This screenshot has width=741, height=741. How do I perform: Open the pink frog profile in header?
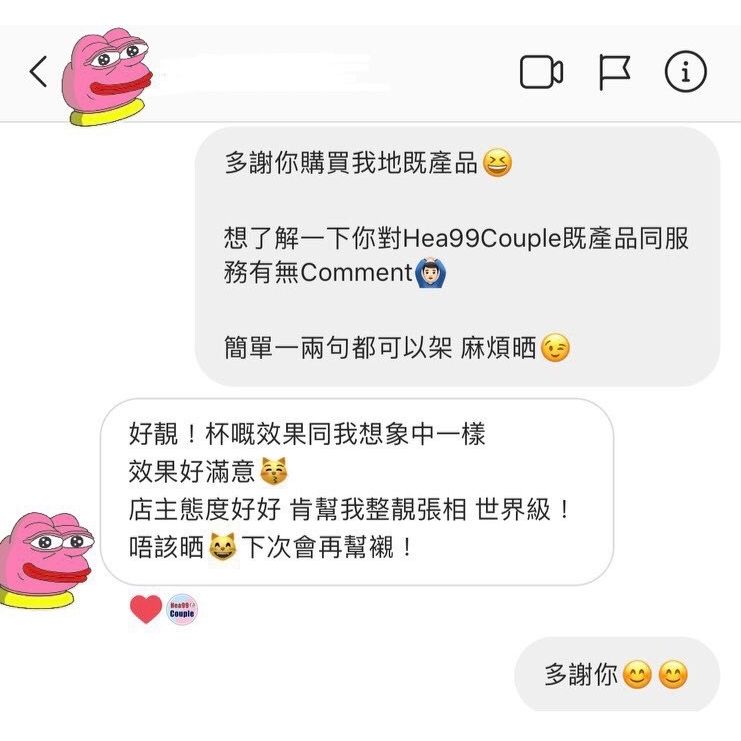pyautogui.click(x=107, y=76)
